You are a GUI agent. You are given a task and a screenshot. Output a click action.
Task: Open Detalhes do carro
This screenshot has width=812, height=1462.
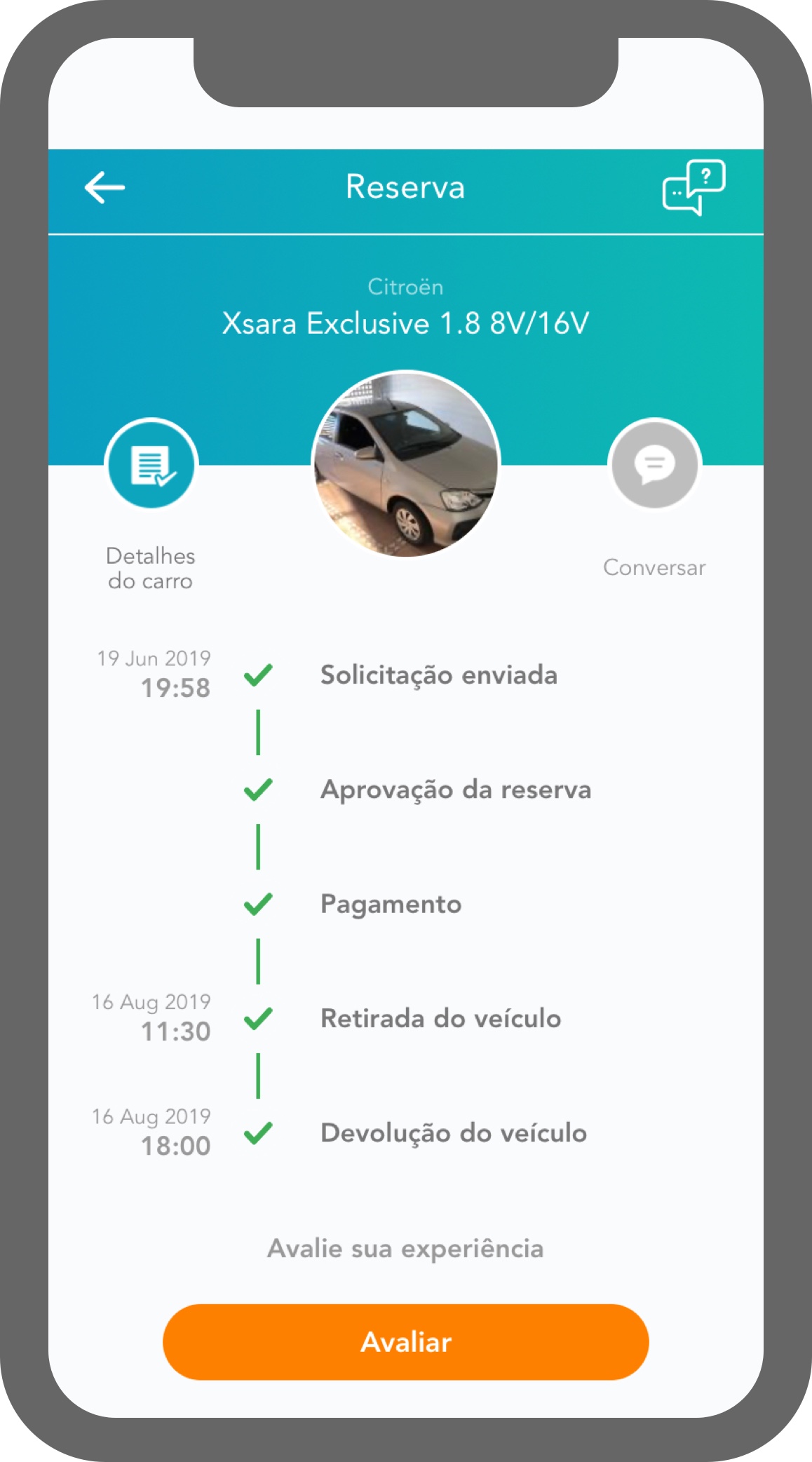tap(151, 465)
